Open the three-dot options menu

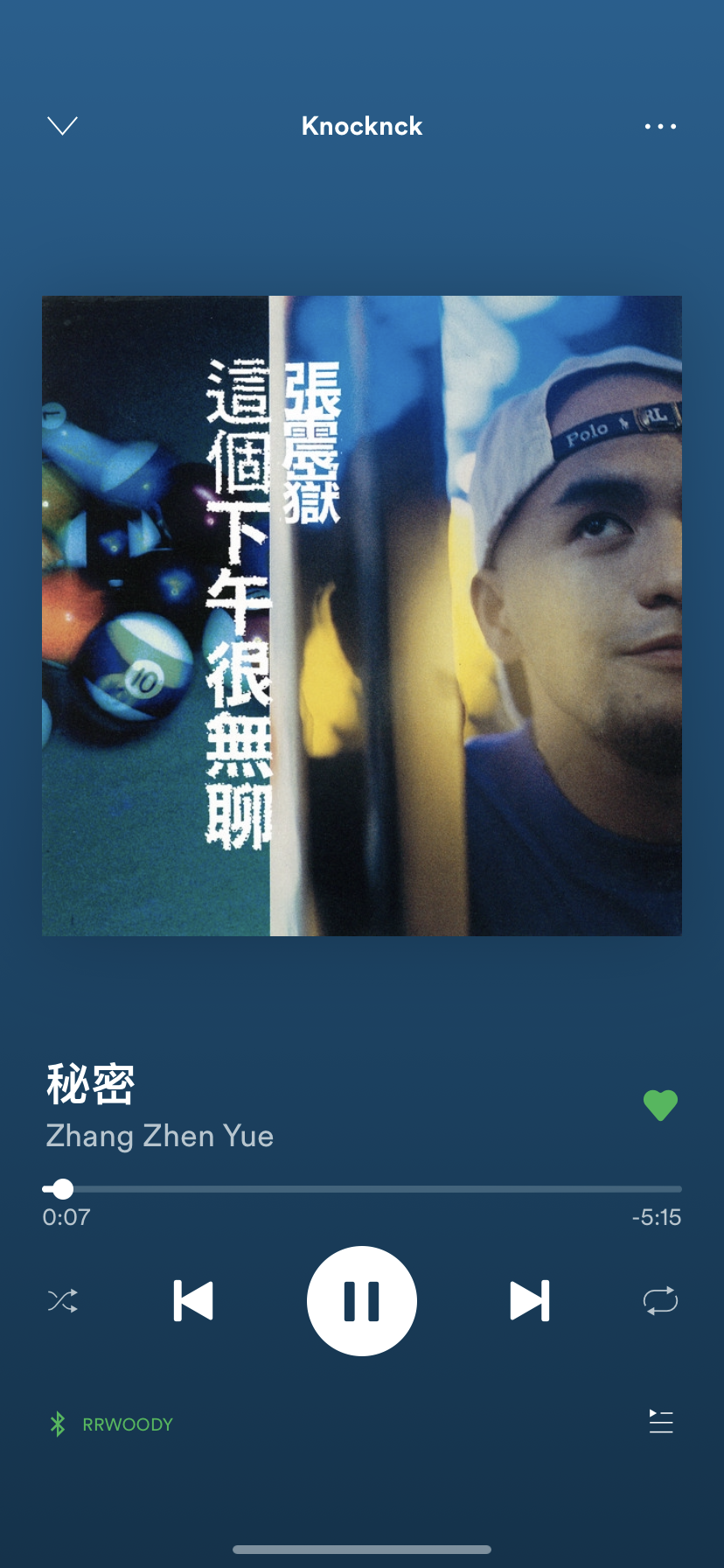pos(660,126)
